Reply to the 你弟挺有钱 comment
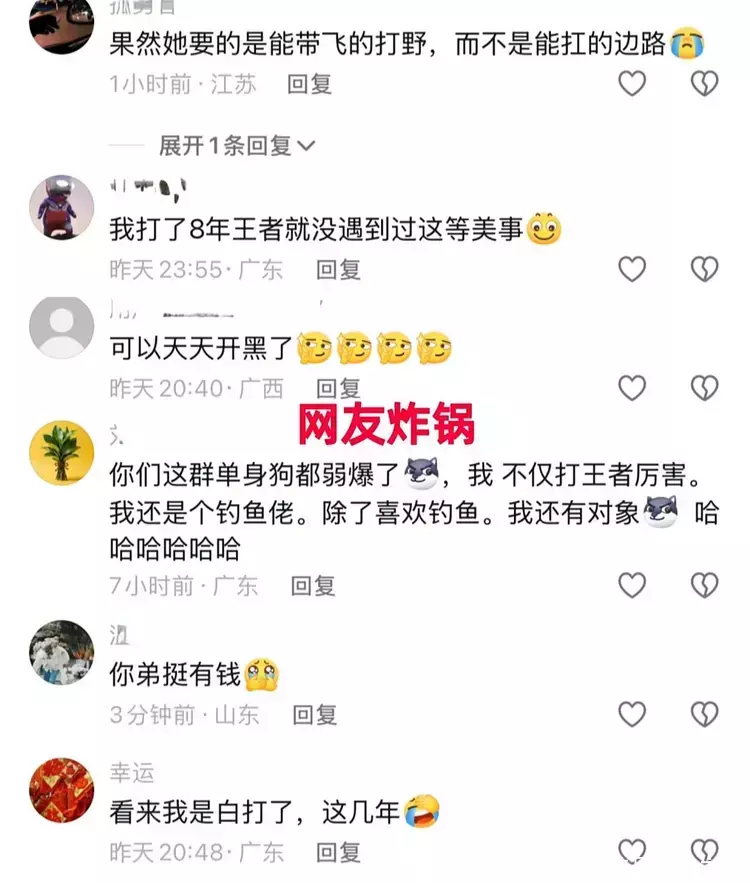The width and height of the screenshot is (750, 883). click(x=314, y=714)
